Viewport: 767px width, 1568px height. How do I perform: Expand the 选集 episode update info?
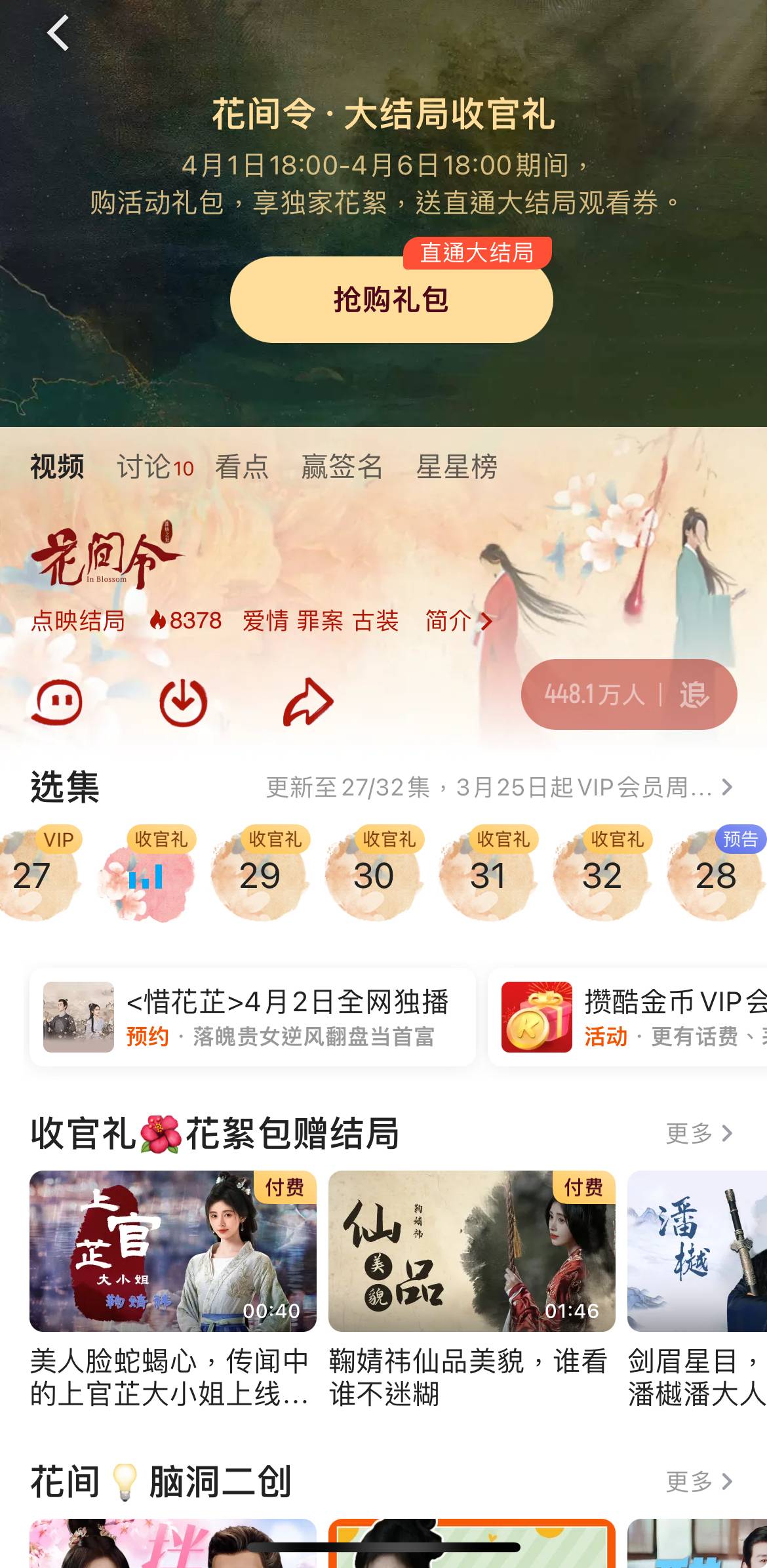498,787
